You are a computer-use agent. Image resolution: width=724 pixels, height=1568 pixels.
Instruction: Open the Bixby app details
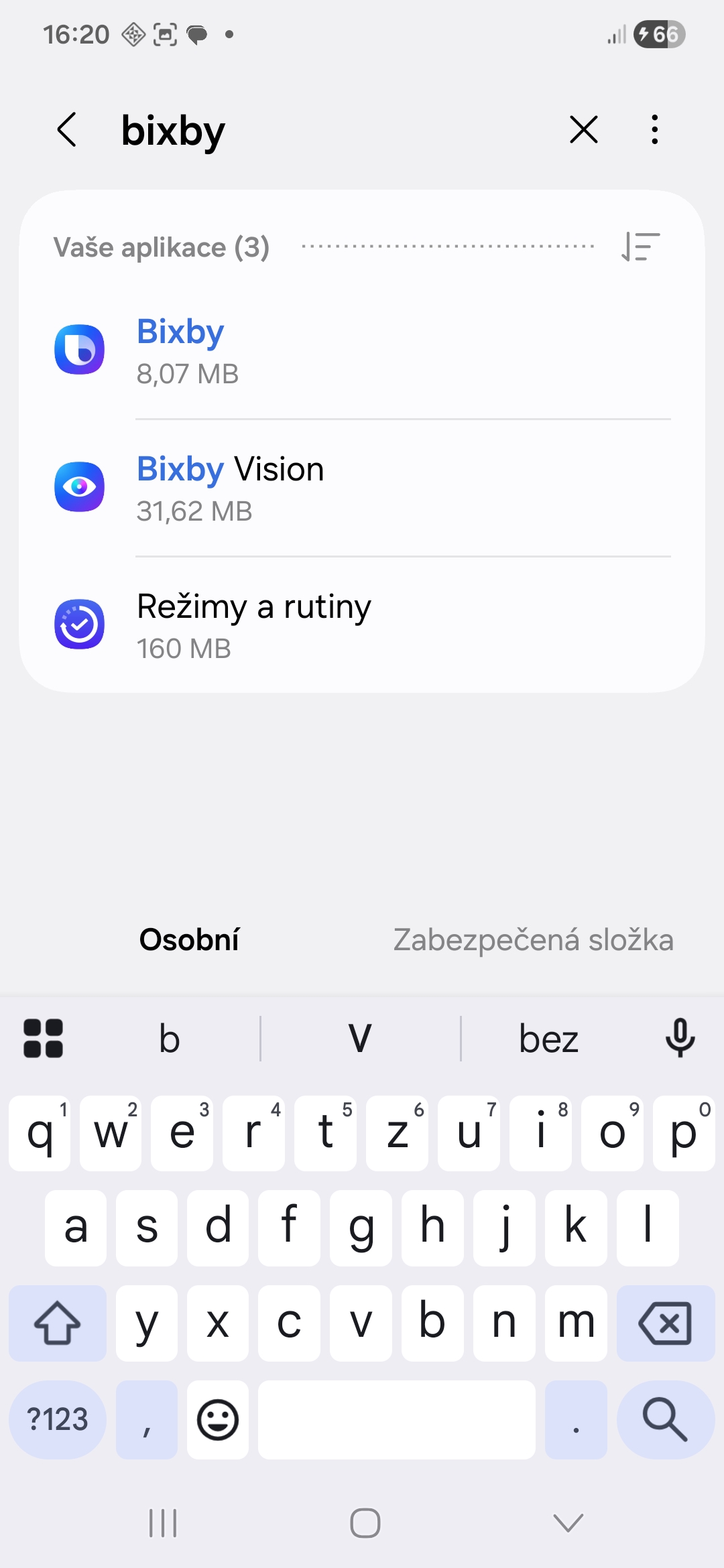click(362, 350)
